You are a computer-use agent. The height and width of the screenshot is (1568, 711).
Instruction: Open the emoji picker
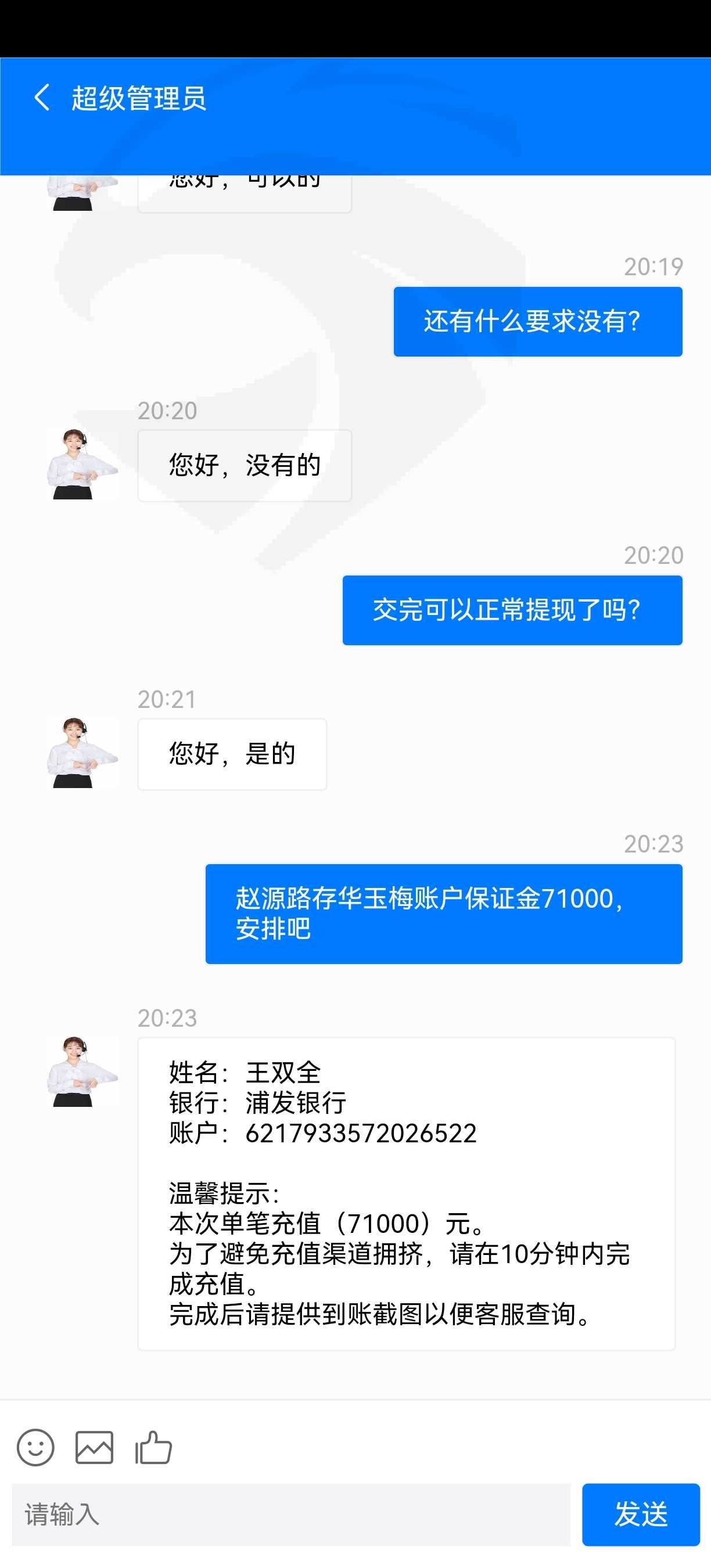click(x=35, y=1447)
